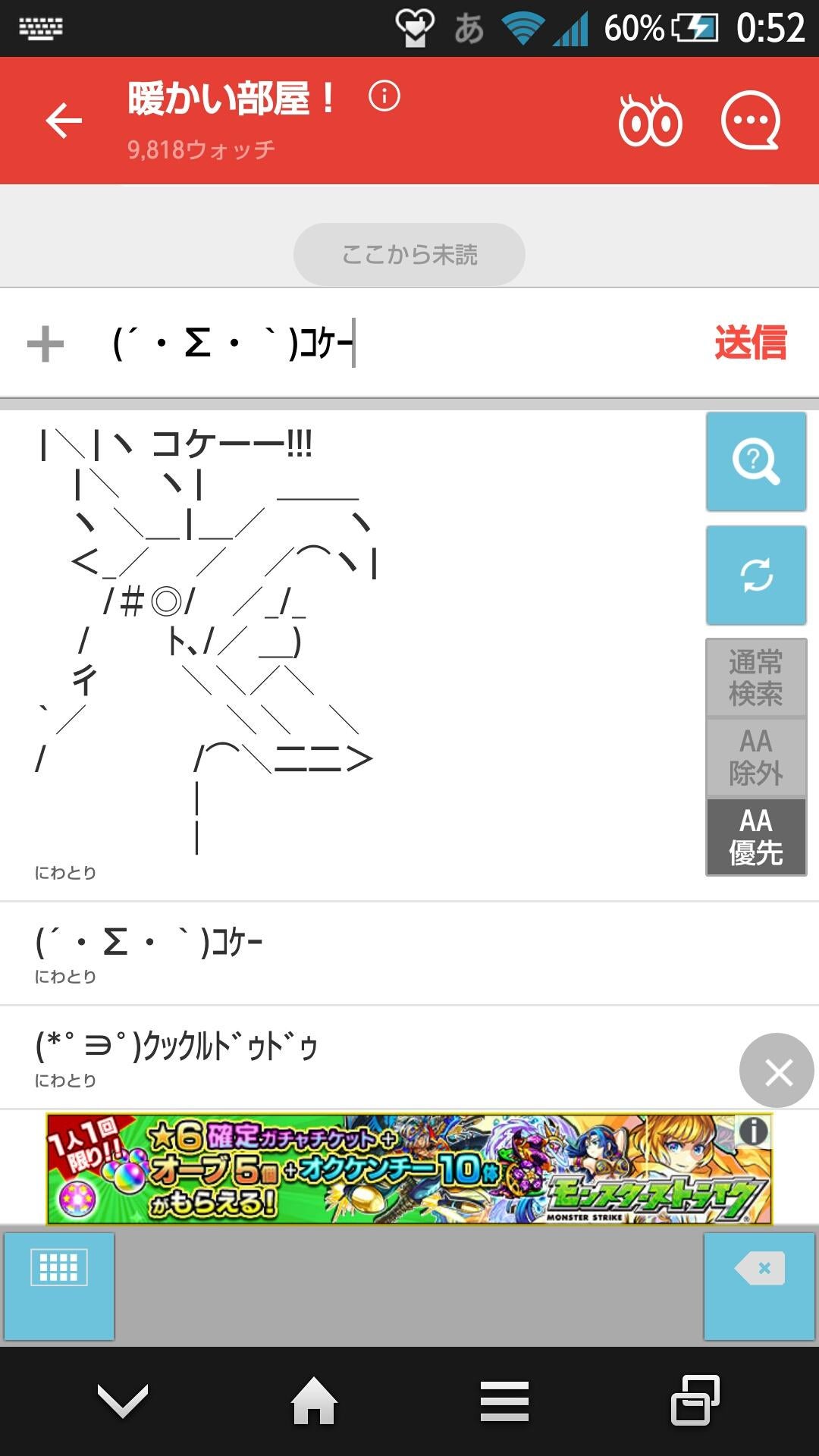
Task: Refresh the AA search results
Action: coord(755,574)
